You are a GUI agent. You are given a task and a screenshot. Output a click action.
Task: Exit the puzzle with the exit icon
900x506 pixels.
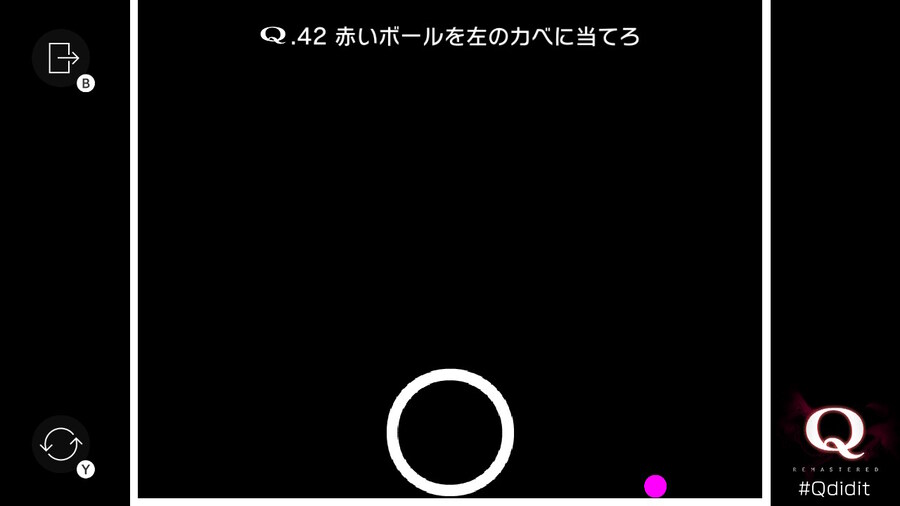62,58
